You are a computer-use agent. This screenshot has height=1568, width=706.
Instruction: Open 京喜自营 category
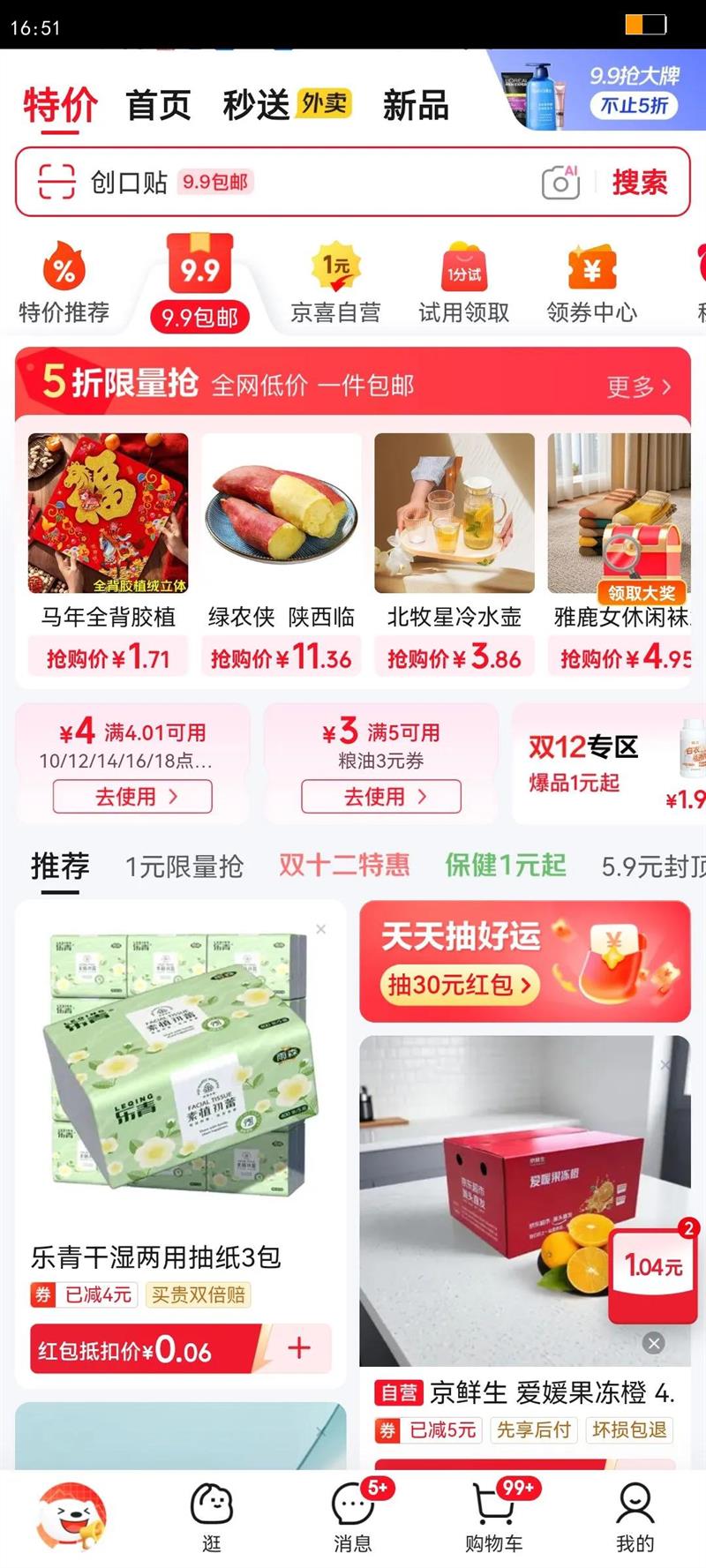[336, 283]
